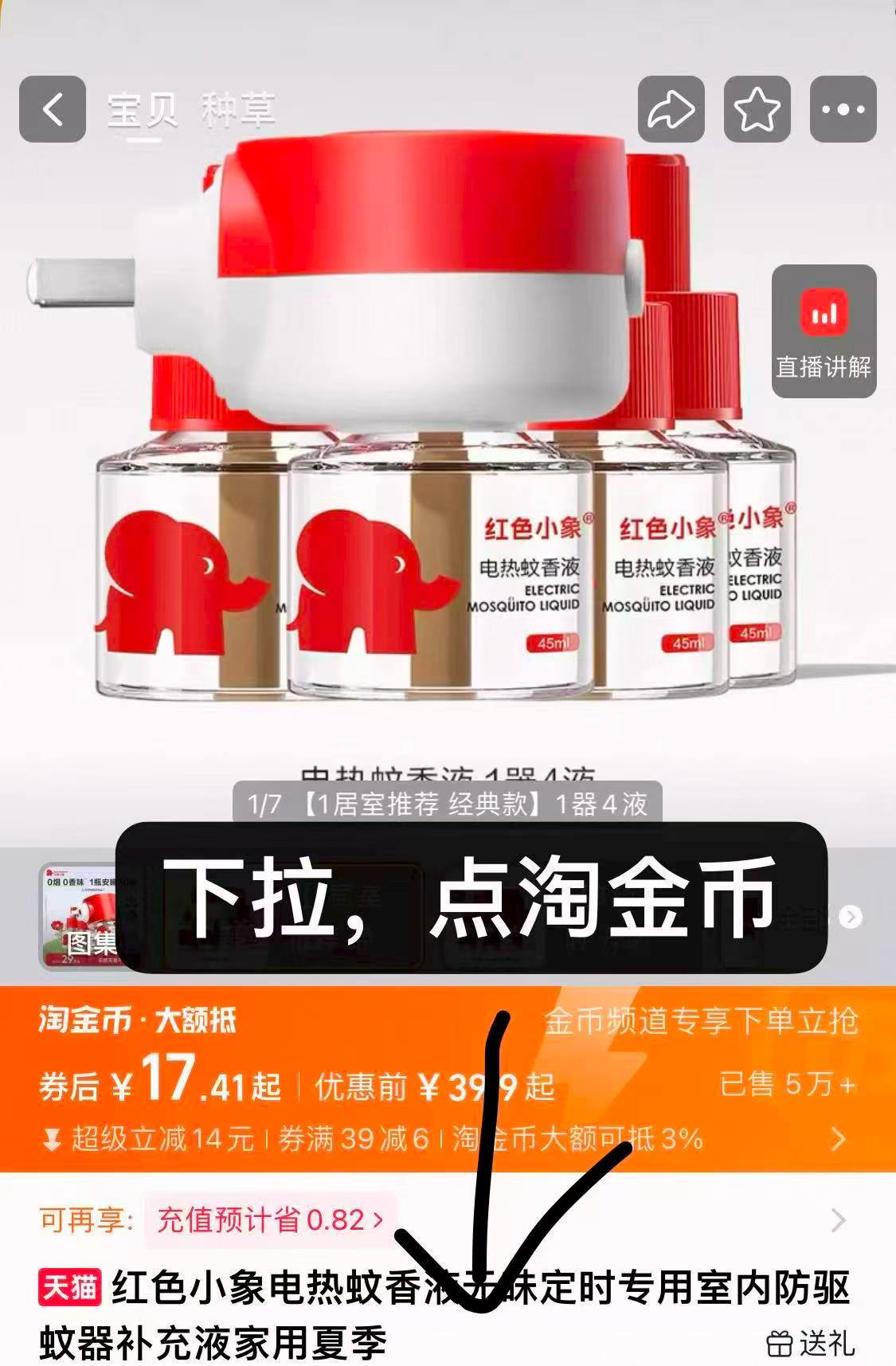Select the 宝贝 tab
This screenshot has height=1366, width=896.
143,111
